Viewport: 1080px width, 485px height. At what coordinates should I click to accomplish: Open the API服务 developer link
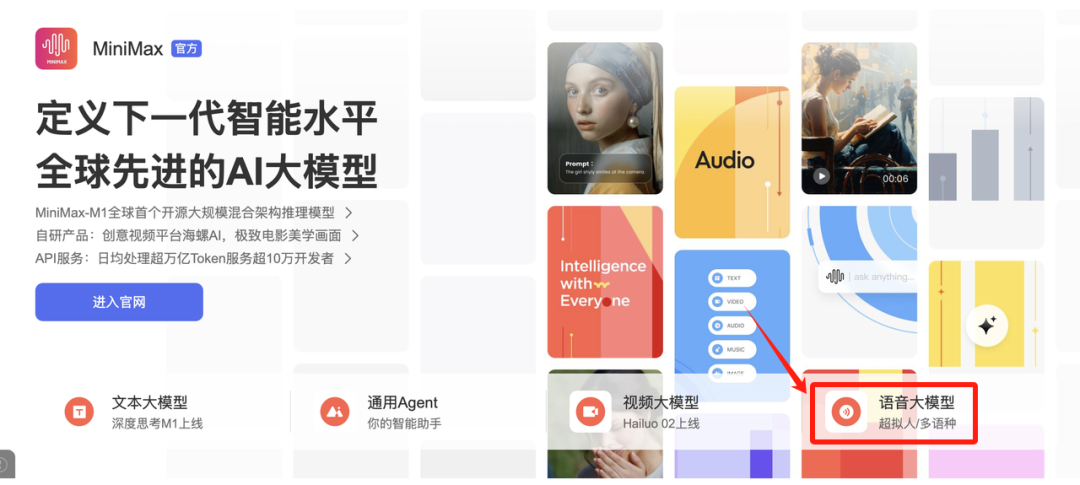point(192,258)
